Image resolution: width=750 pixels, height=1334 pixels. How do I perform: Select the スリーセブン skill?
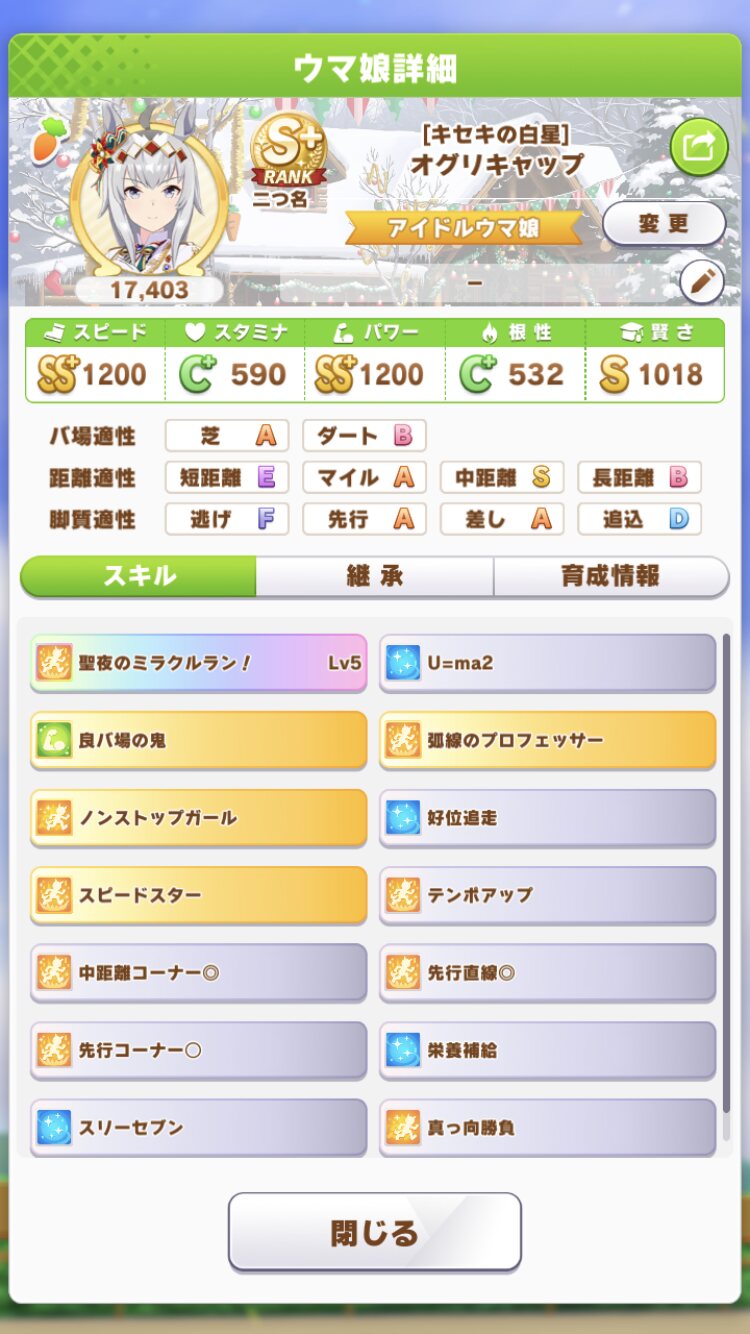[x=199, y=1127]
